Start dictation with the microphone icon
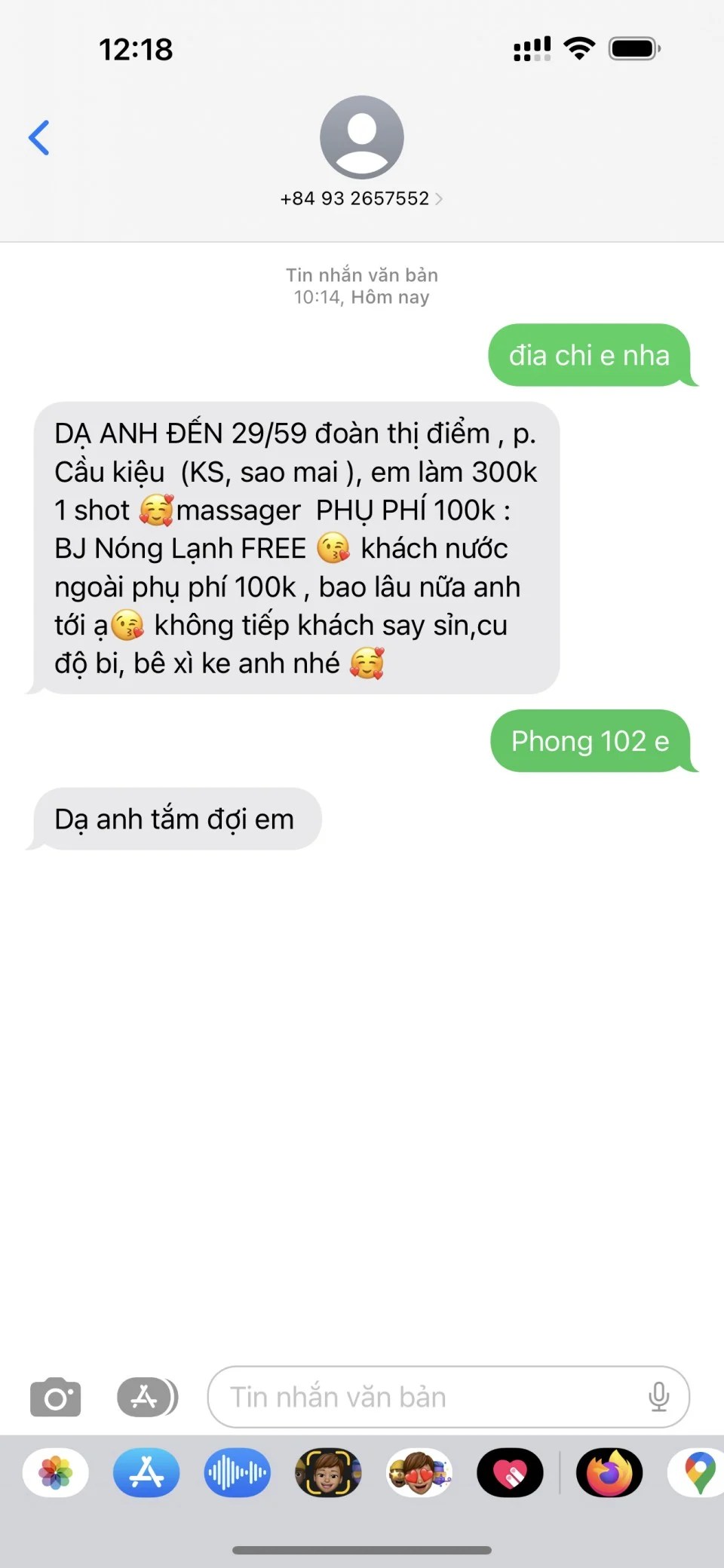Image resolution: width=724 pixels, height=1568 pixels. click(x=658, y=1397)
